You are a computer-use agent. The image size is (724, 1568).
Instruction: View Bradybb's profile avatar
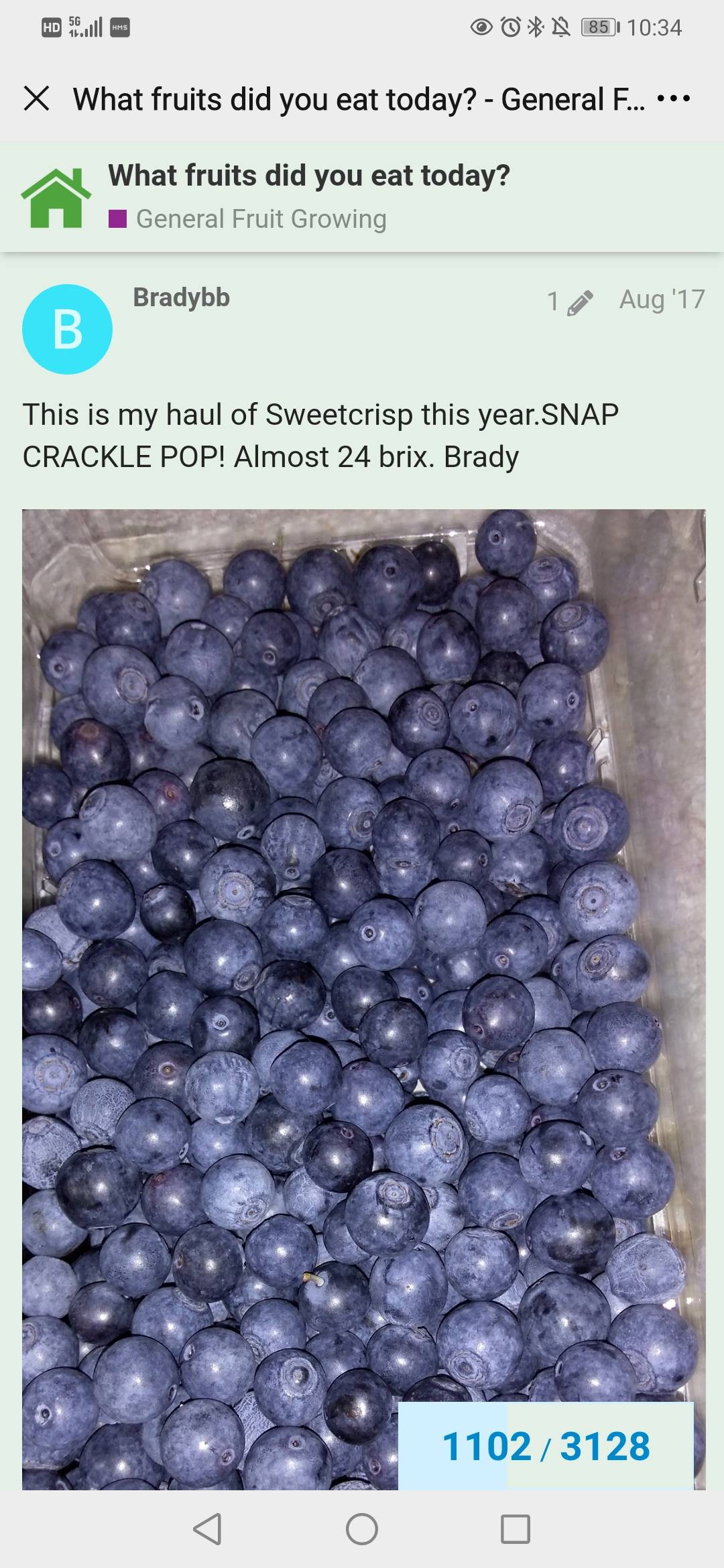67,329
